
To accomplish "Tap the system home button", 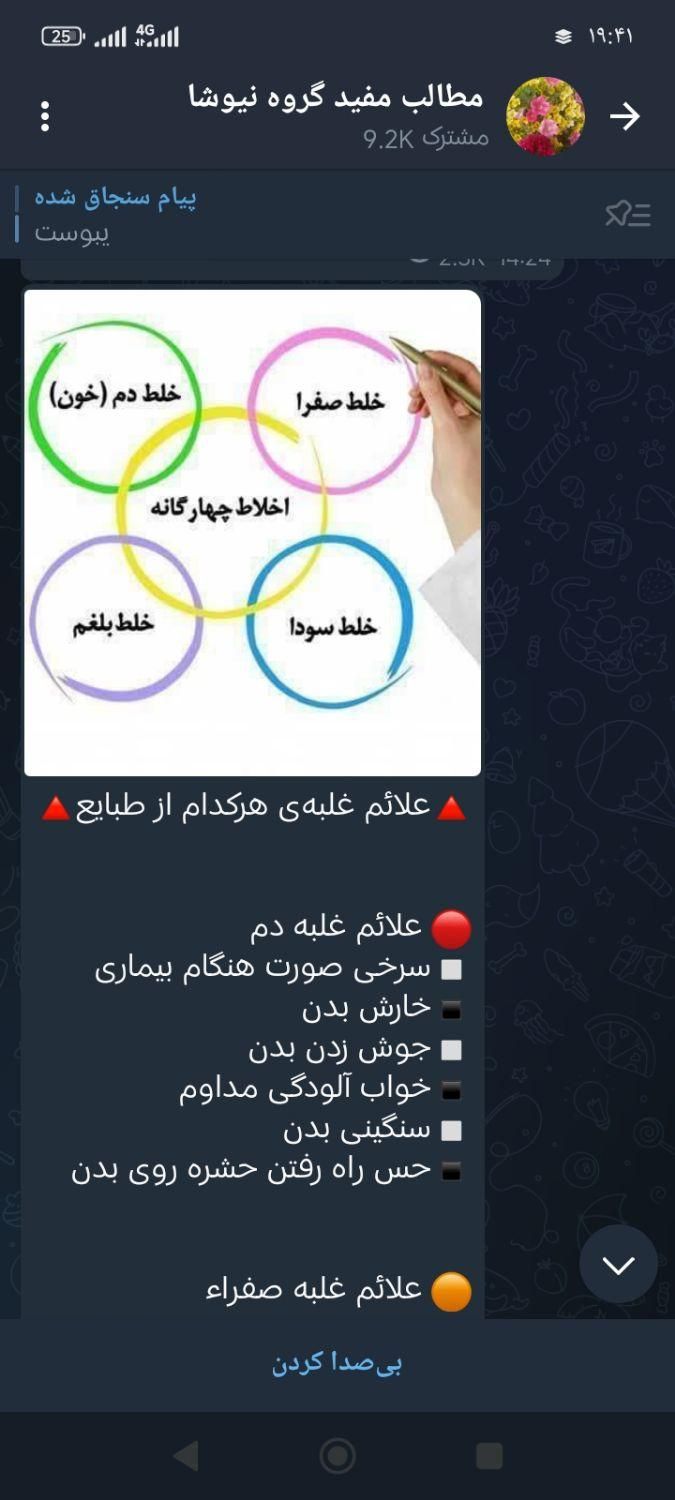I will (337, 1456).
